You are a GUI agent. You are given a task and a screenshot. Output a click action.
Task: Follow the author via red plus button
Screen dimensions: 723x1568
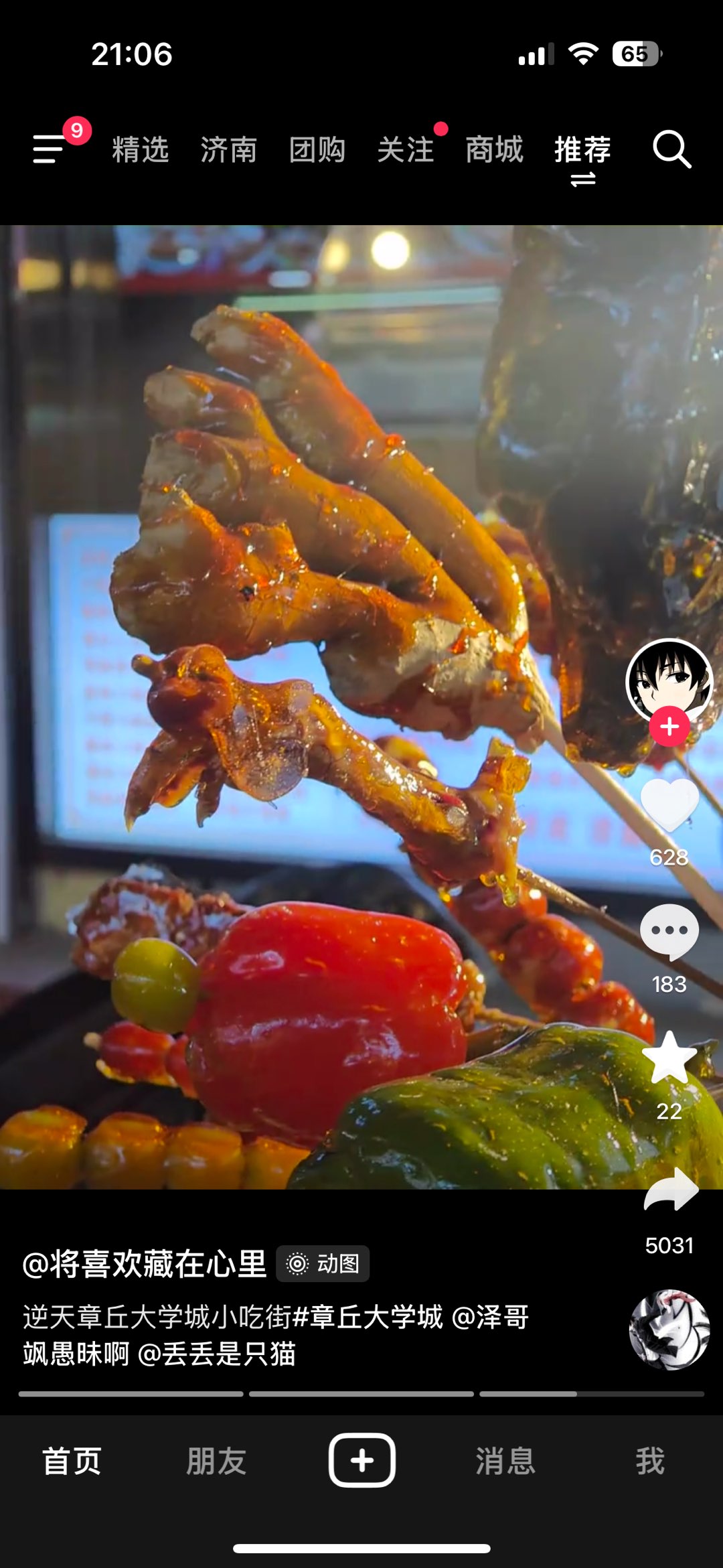(669, 727)
